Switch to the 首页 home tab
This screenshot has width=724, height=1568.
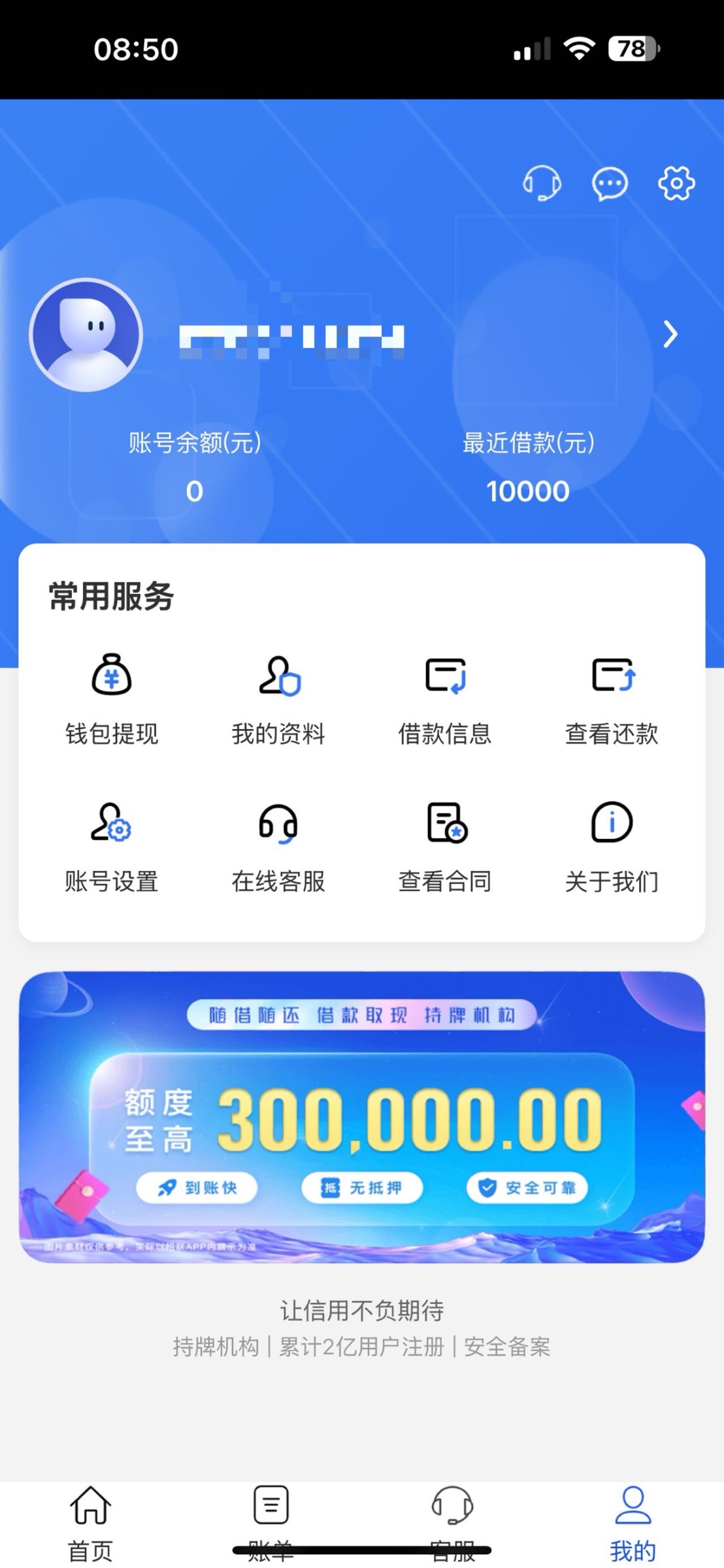coord(91,1522)
